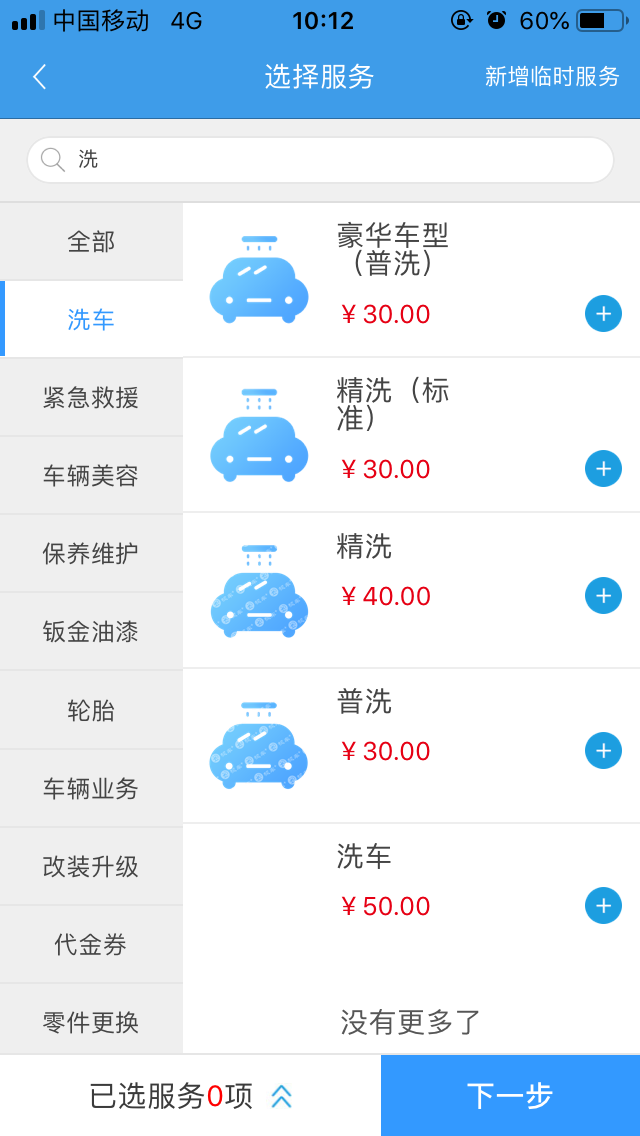Switch to 车辆业务 category
The image size is (640, 1136).
[x=91, y=789]
